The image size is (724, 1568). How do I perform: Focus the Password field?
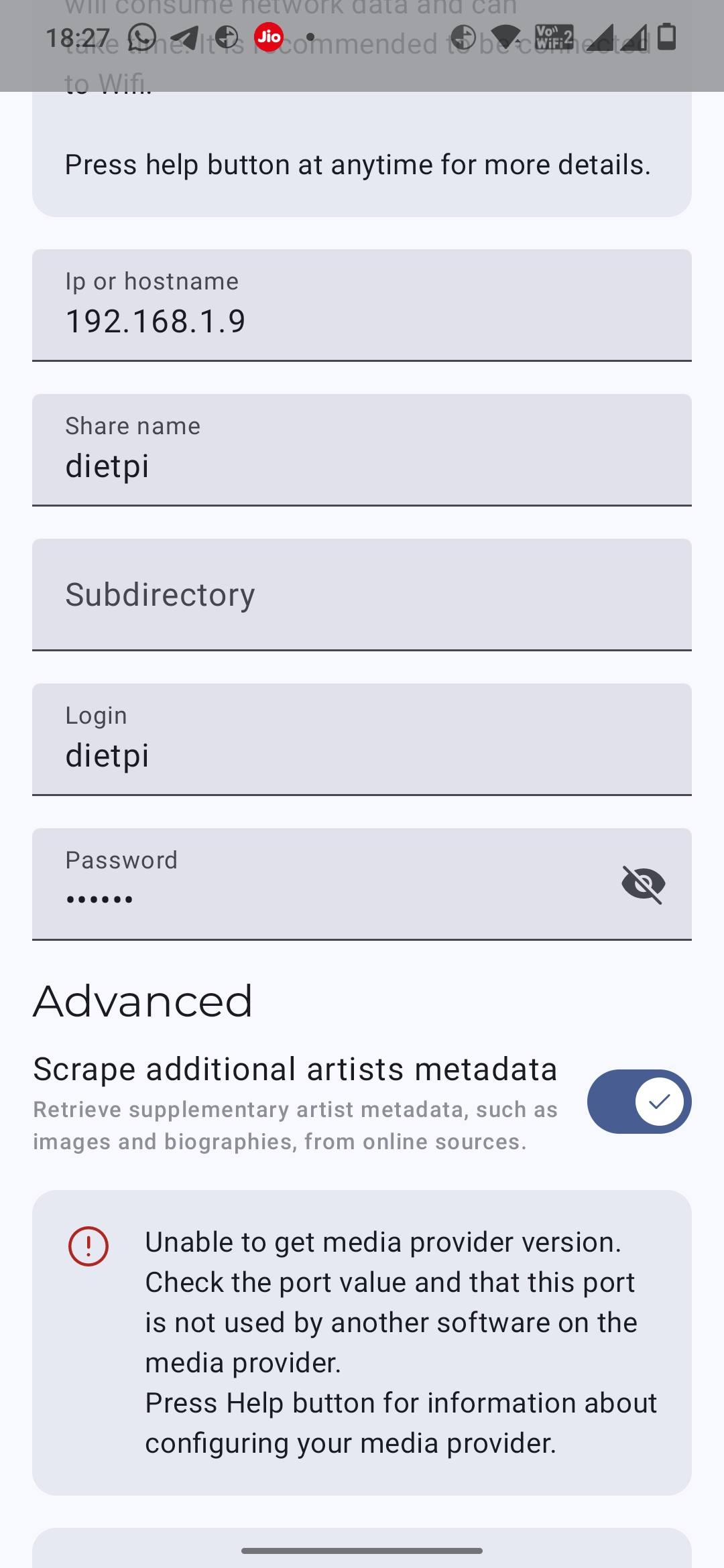click(322, 885)
